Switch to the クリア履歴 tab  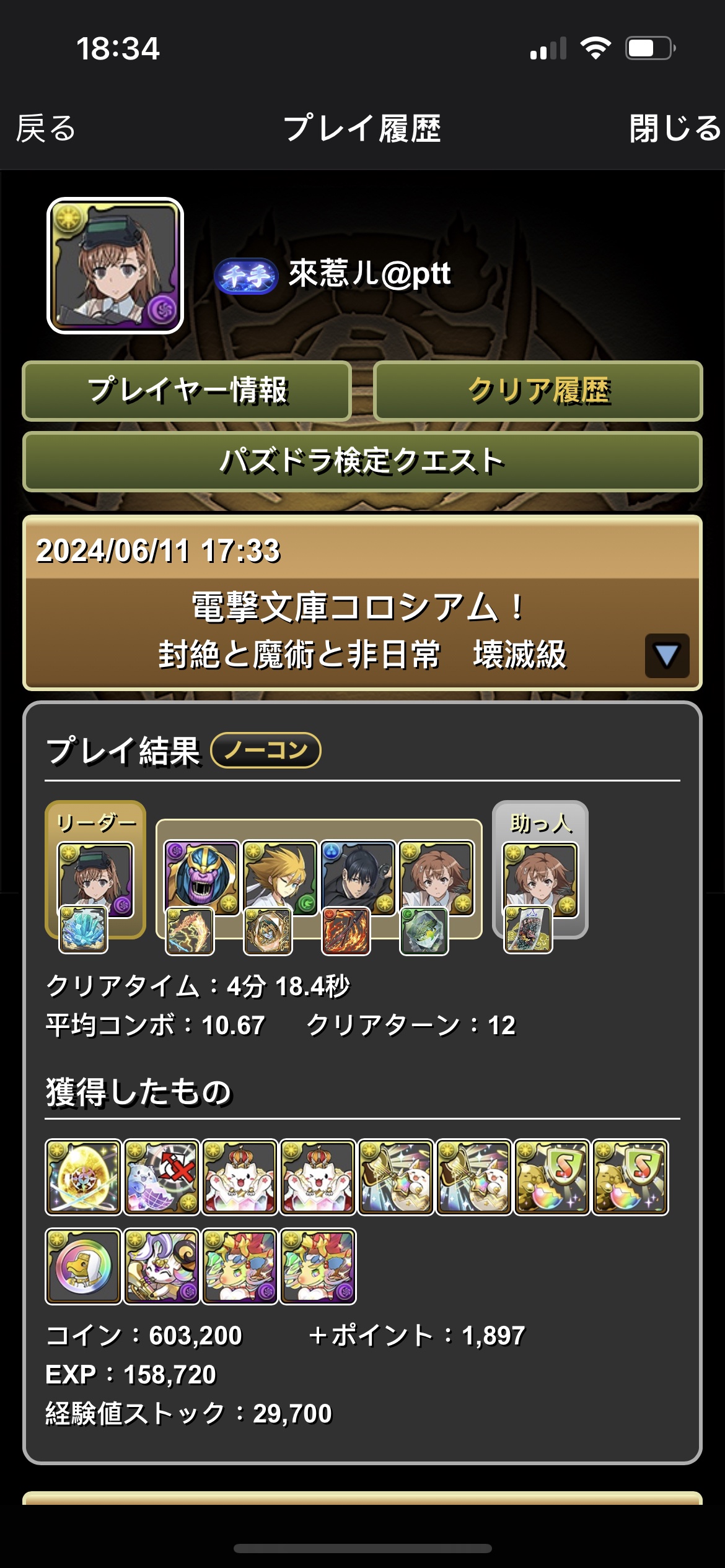538,391
